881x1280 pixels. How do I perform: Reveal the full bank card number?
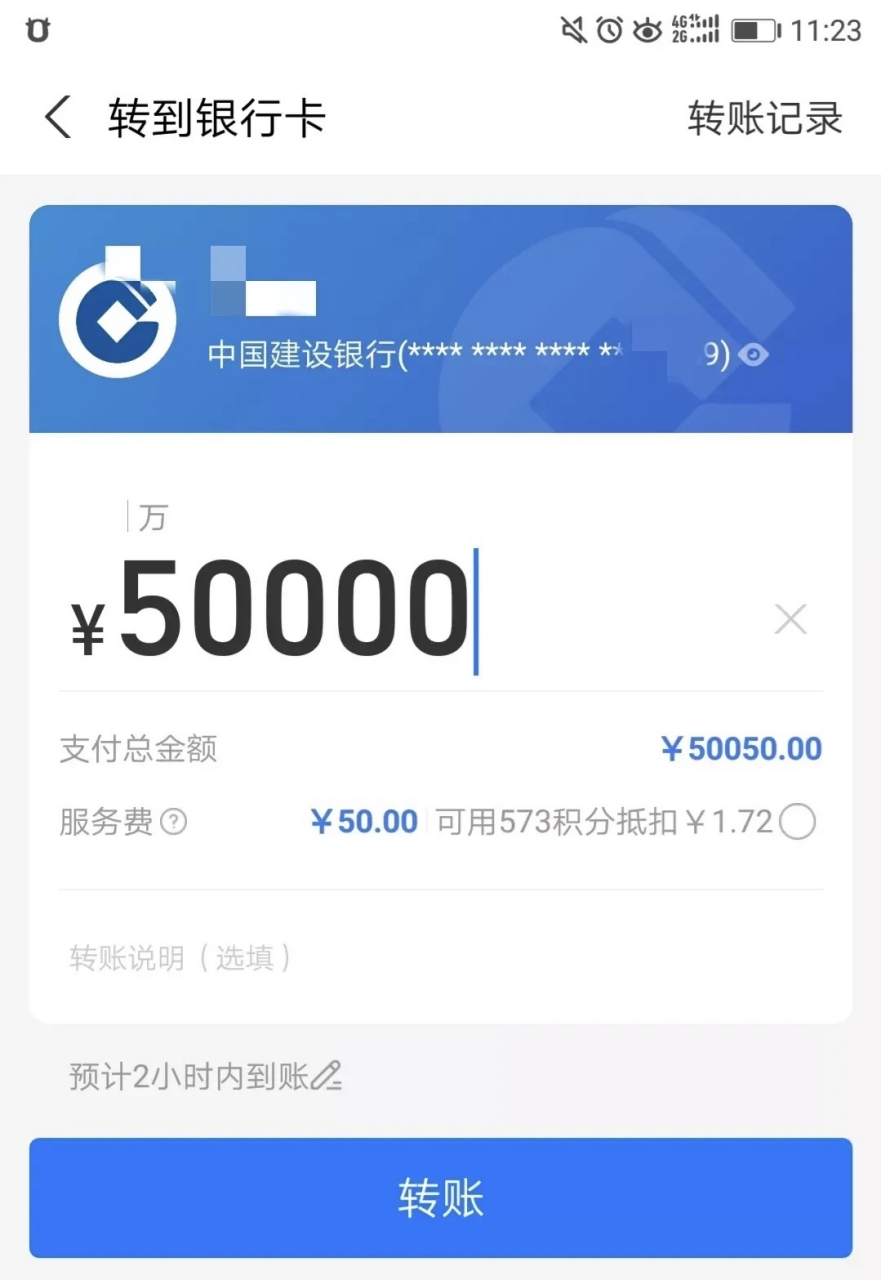[753, 354]
